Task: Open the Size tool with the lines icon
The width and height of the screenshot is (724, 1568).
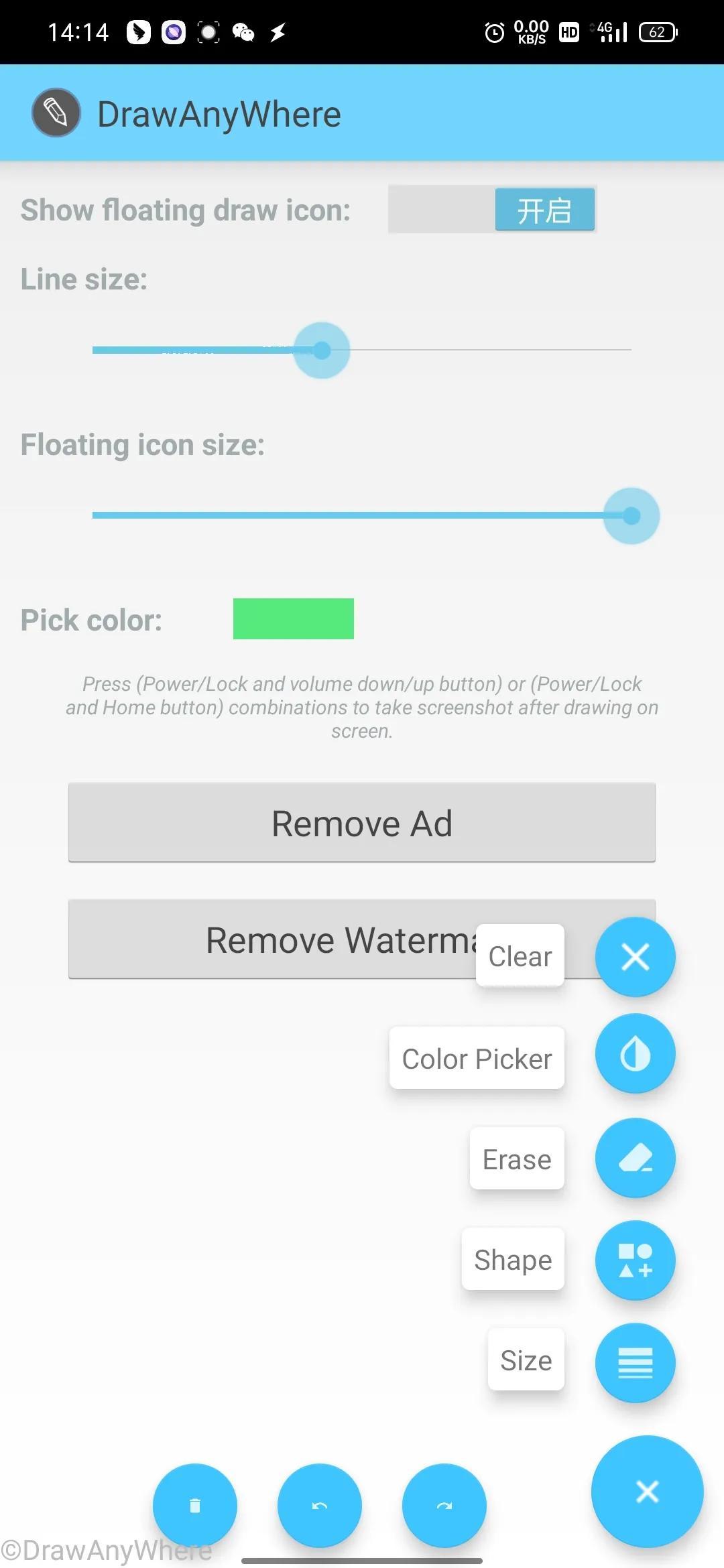Action: tap(635, 1362)
